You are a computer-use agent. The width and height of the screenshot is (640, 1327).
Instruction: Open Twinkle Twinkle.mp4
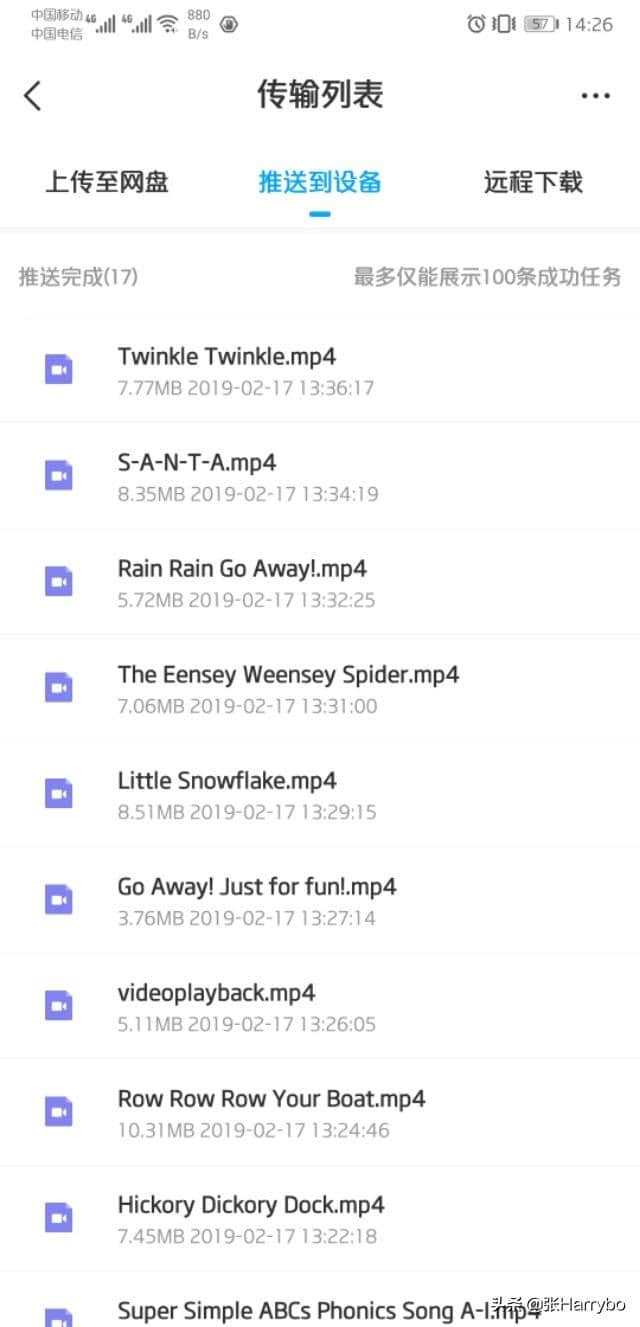[320, 369]
